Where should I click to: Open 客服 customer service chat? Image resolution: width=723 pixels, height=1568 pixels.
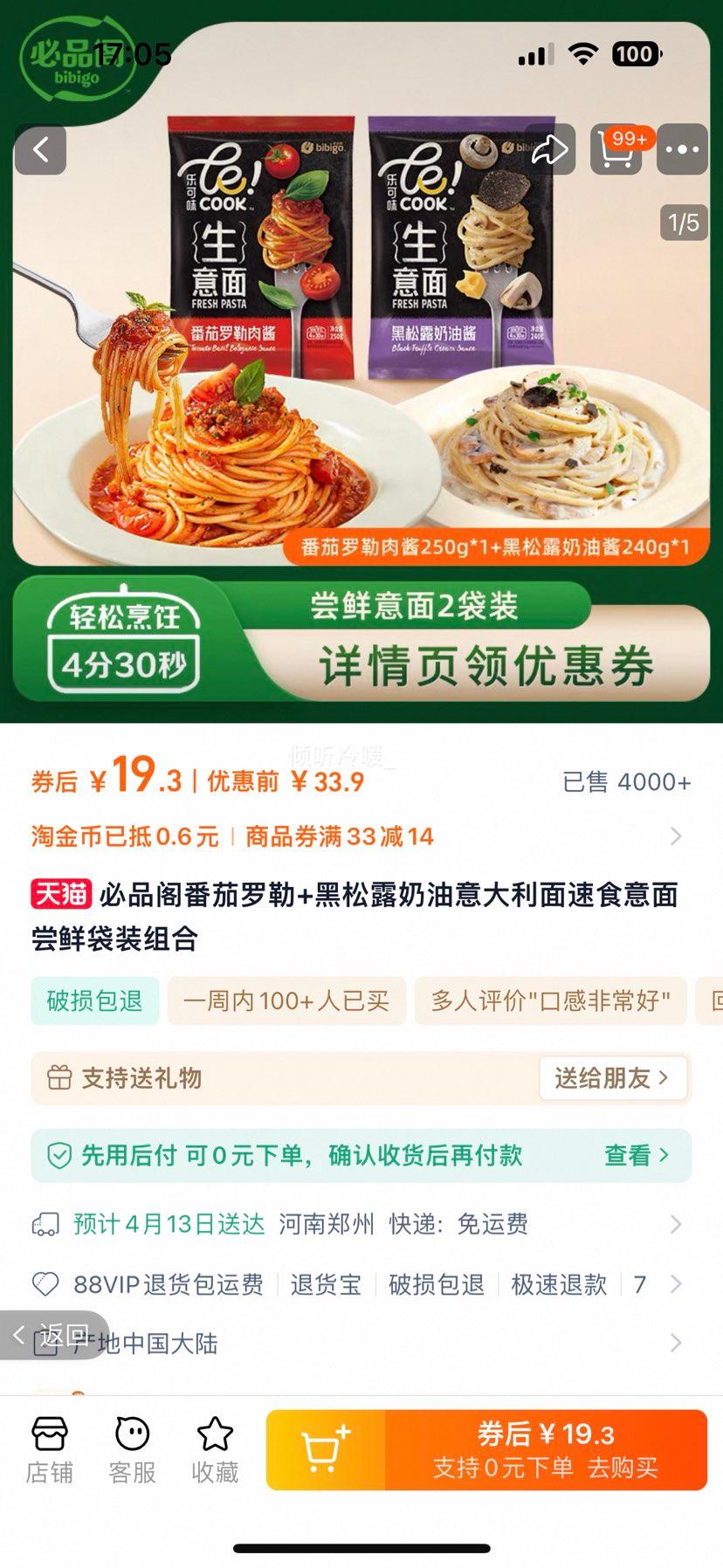pyautogui.click(x=131, y=1448)
